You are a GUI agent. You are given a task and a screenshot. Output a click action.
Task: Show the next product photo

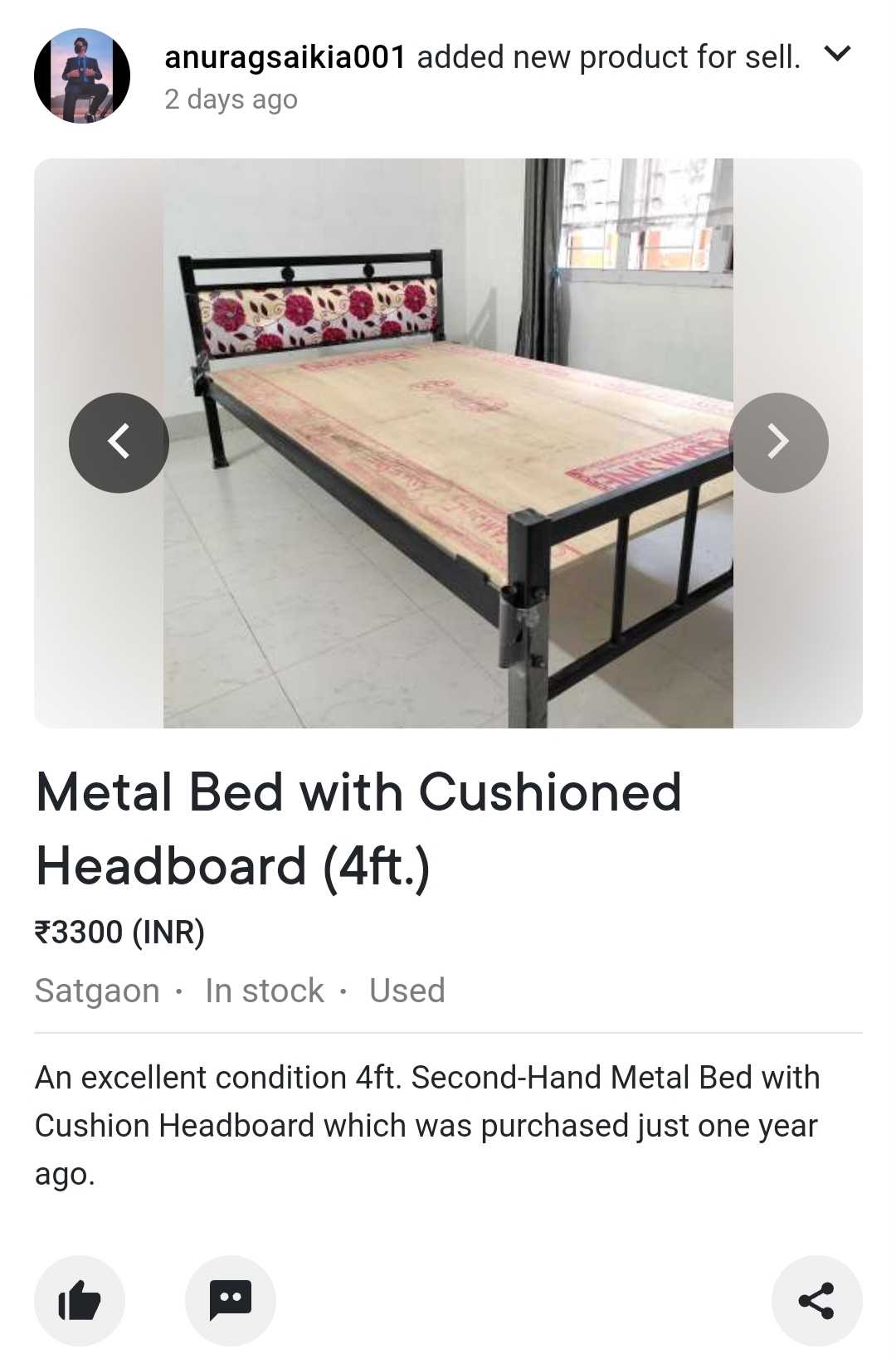(x=777, y=442)
